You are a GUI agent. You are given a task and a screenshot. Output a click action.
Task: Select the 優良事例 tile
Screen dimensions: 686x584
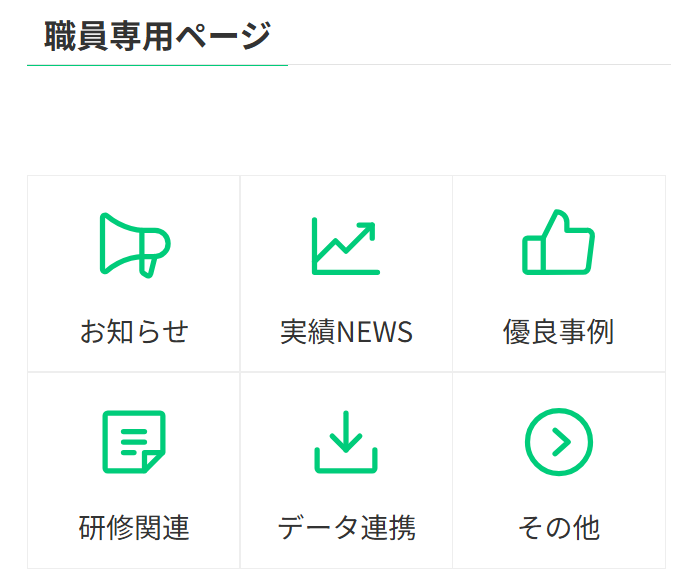pyautogui.click(x=558, y=274)
